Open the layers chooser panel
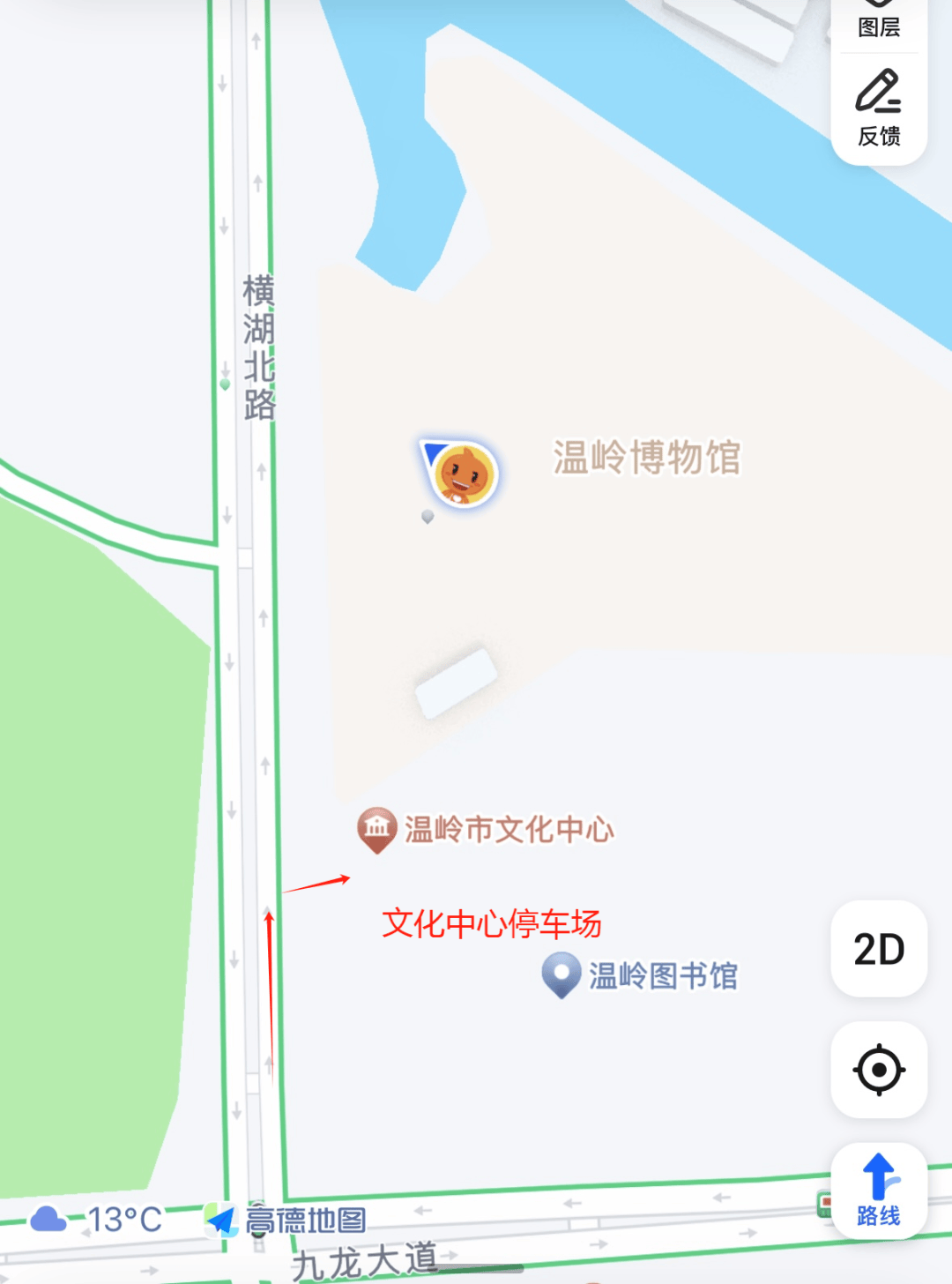Screen dimensions: 952x1284 coord(878,18)
